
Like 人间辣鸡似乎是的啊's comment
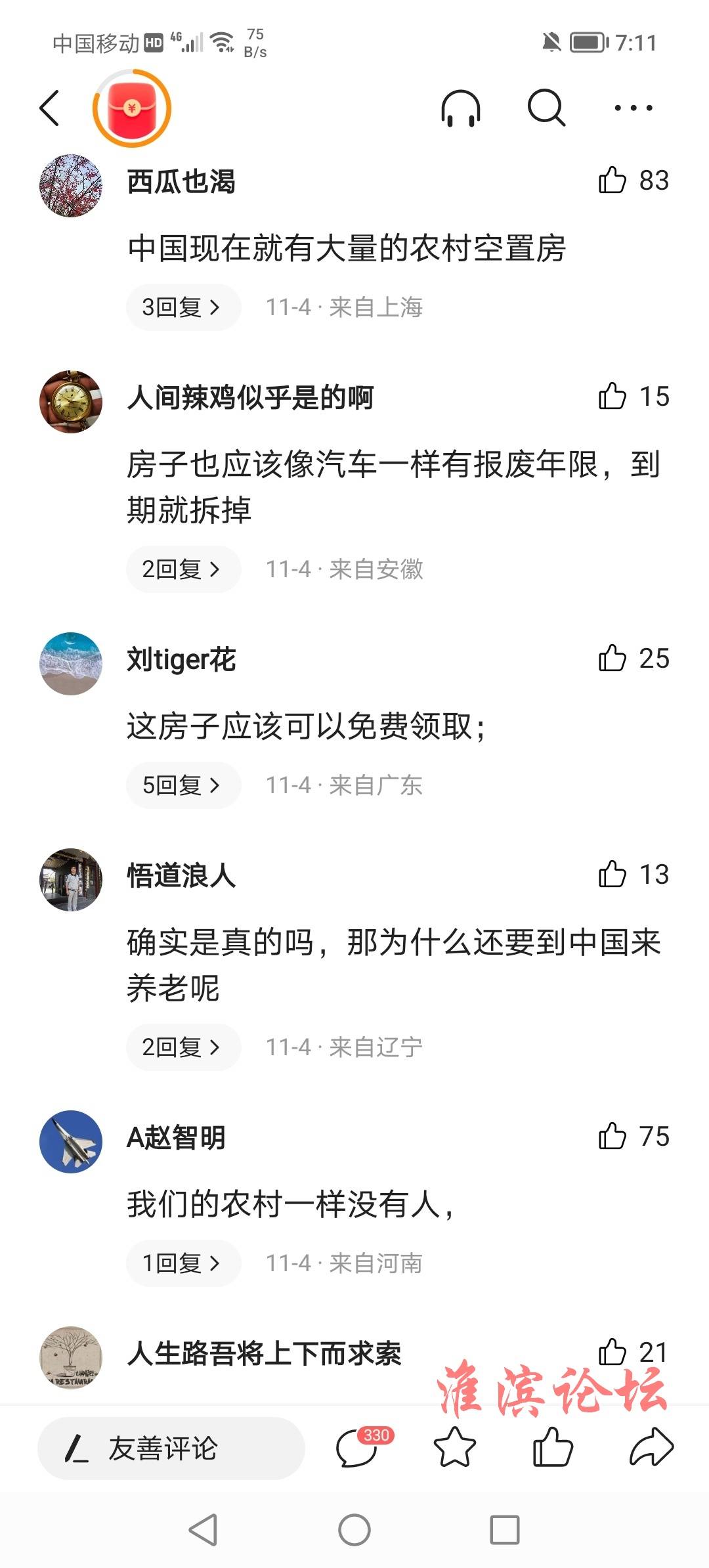[612, 397]
